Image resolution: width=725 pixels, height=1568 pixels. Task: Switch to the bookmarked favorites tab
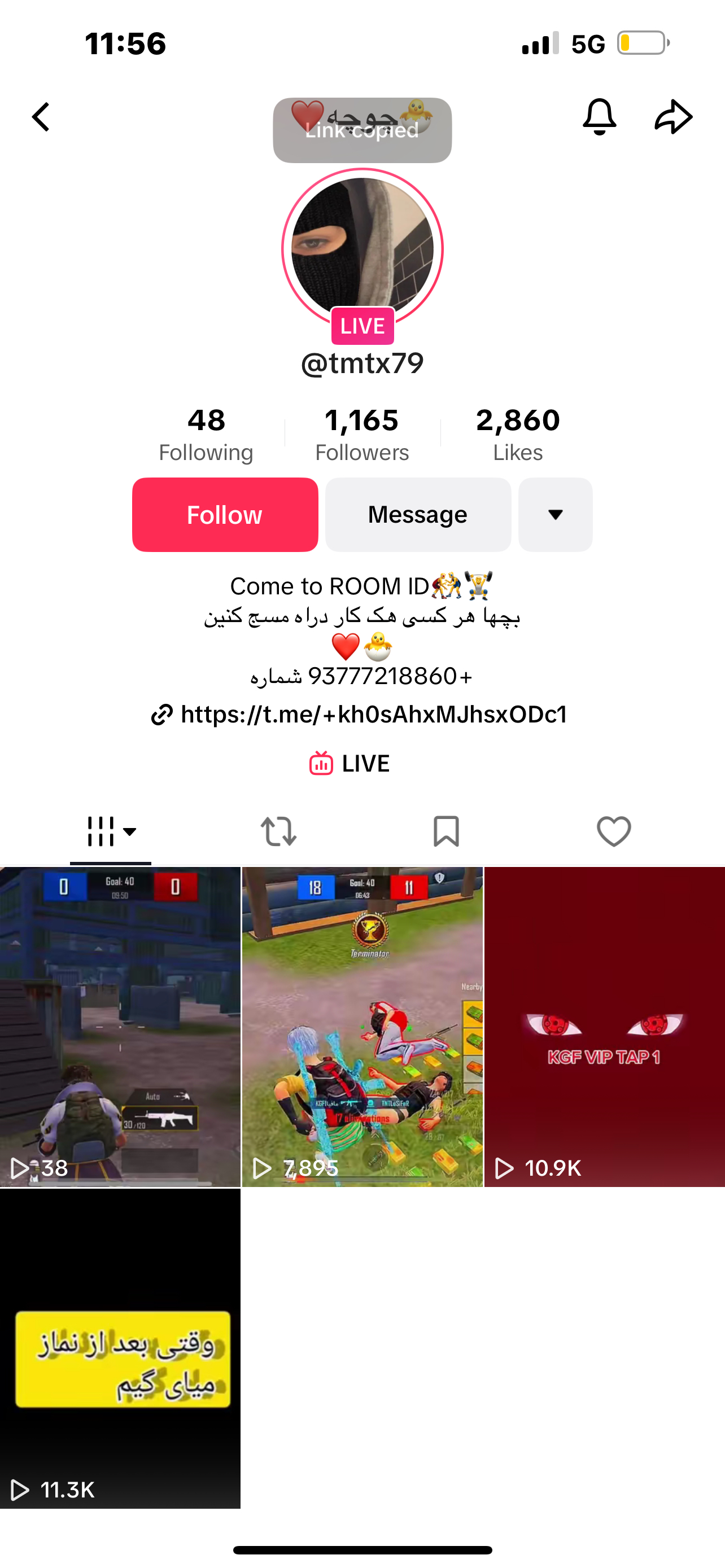pos(446,831)
